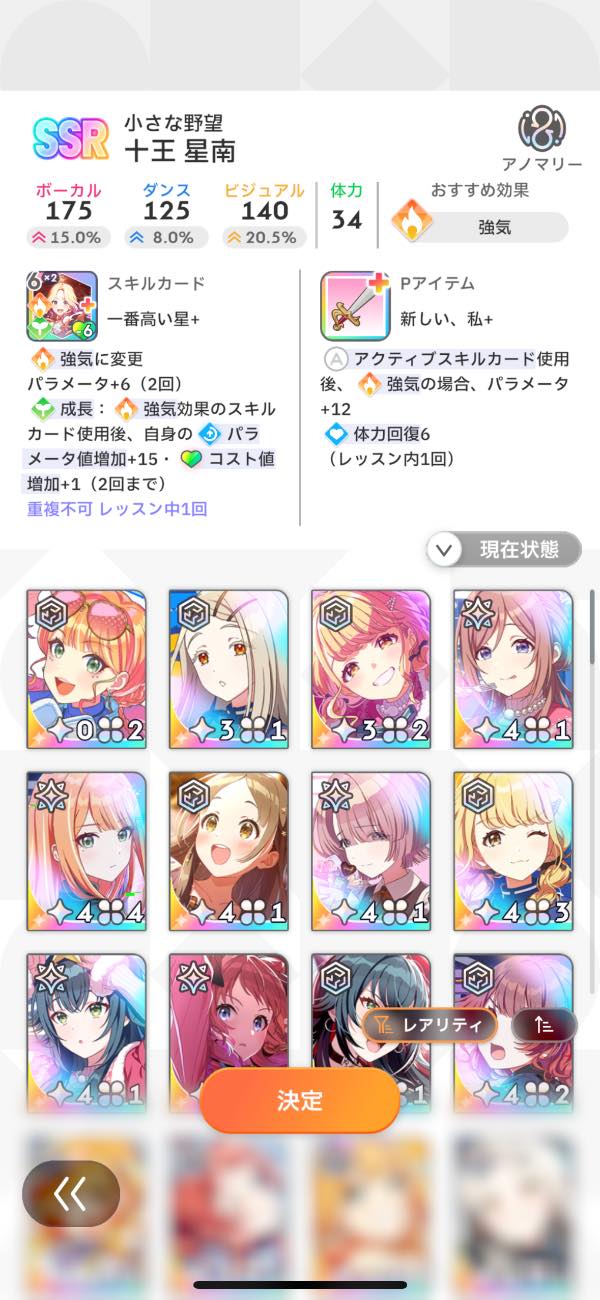Open the 新しい、私+ P-item icon
The height and width of the screenshot is (1300, 600).
click(355, 306)
